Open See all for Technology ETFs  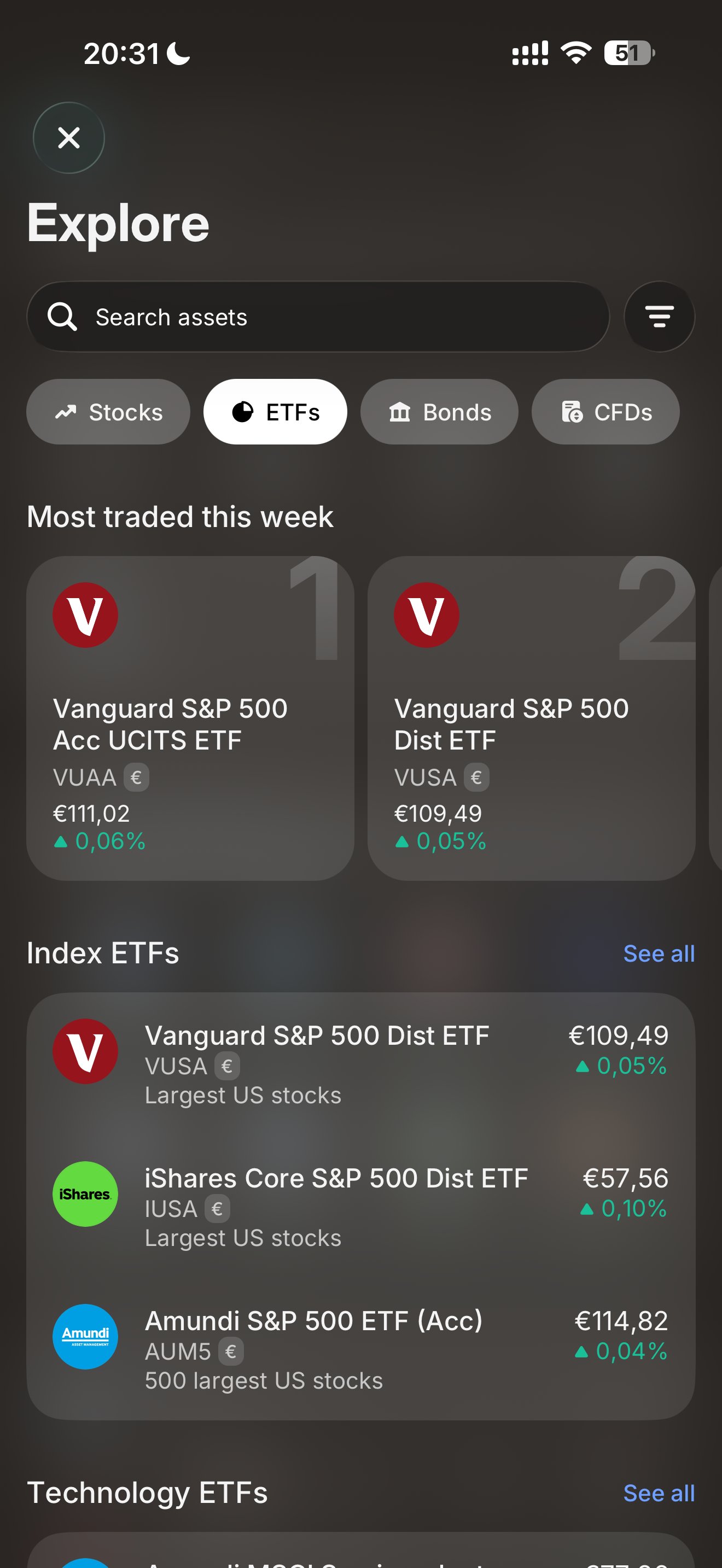point(659,1493)
